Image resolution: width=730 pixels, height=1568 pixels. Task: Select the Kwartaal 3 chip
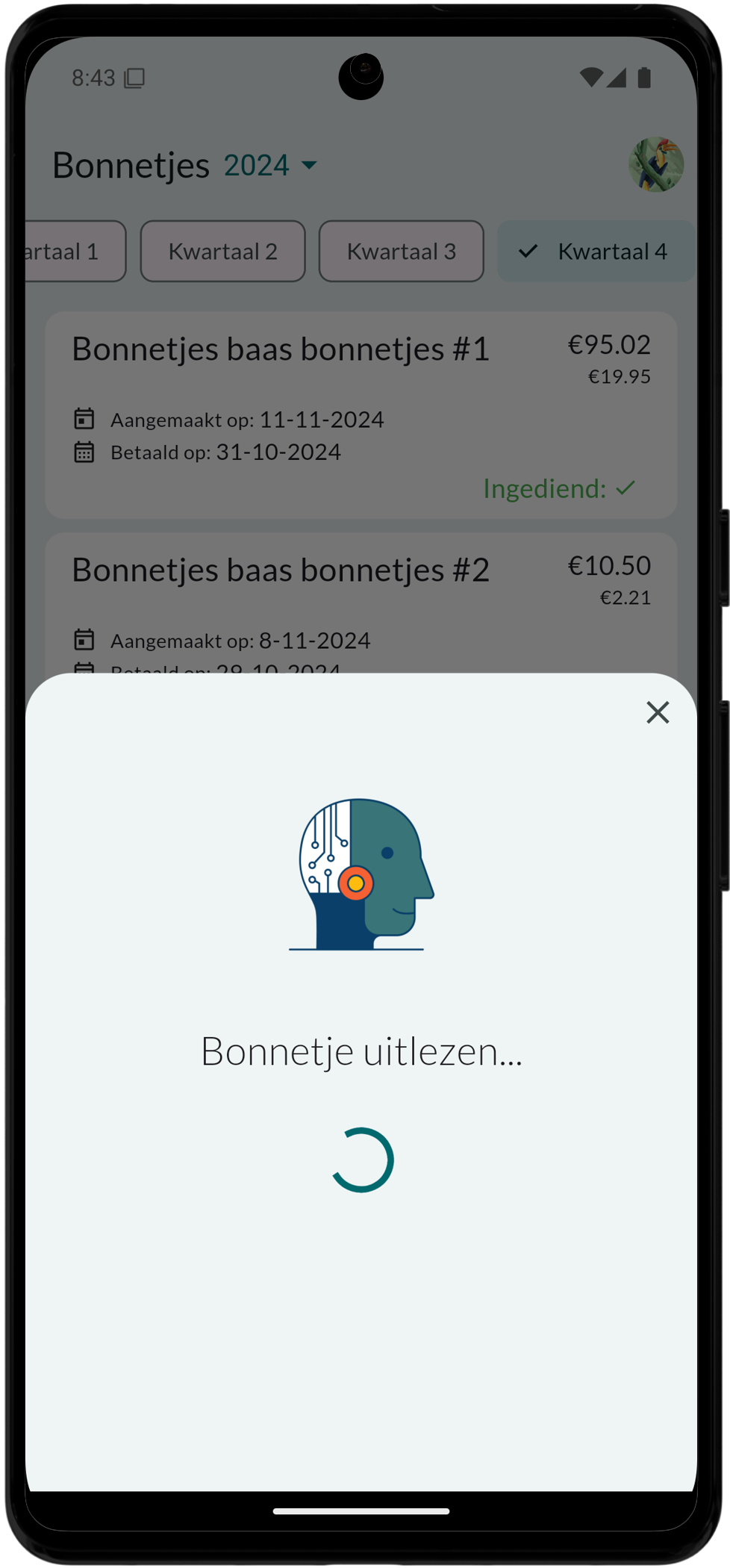tap(401, 252)
